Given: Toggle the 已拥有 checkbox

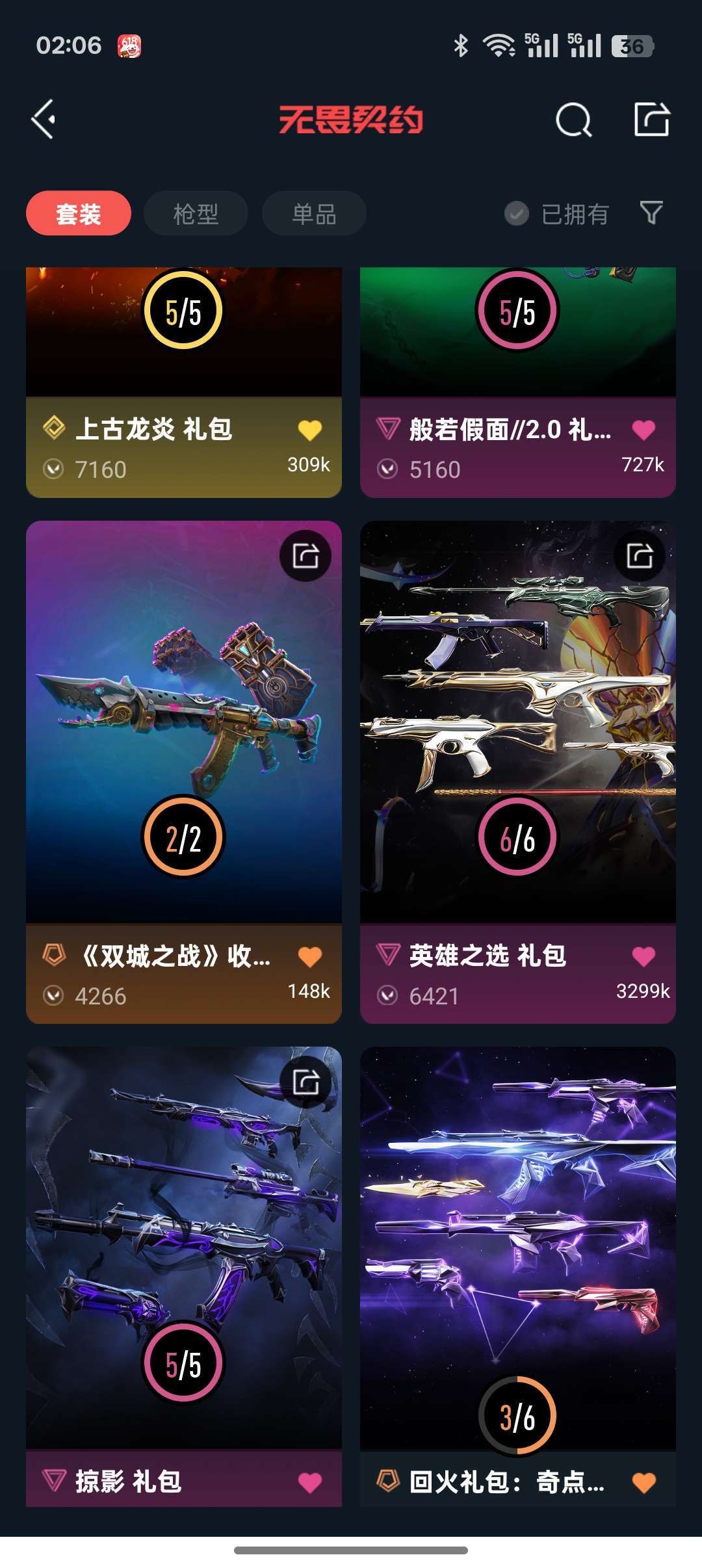Looking at the screenshot, I should [x=556, y=213].
